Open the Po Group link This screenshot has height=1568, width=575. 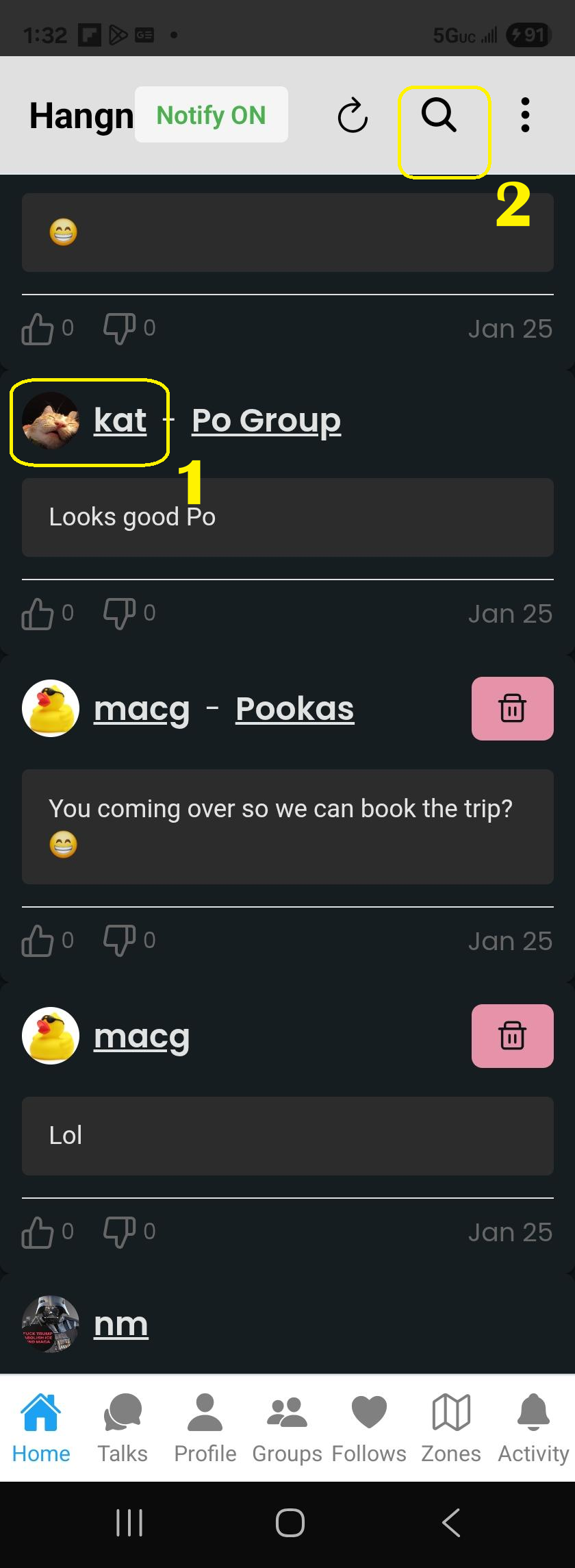click(x=266, y=421)
